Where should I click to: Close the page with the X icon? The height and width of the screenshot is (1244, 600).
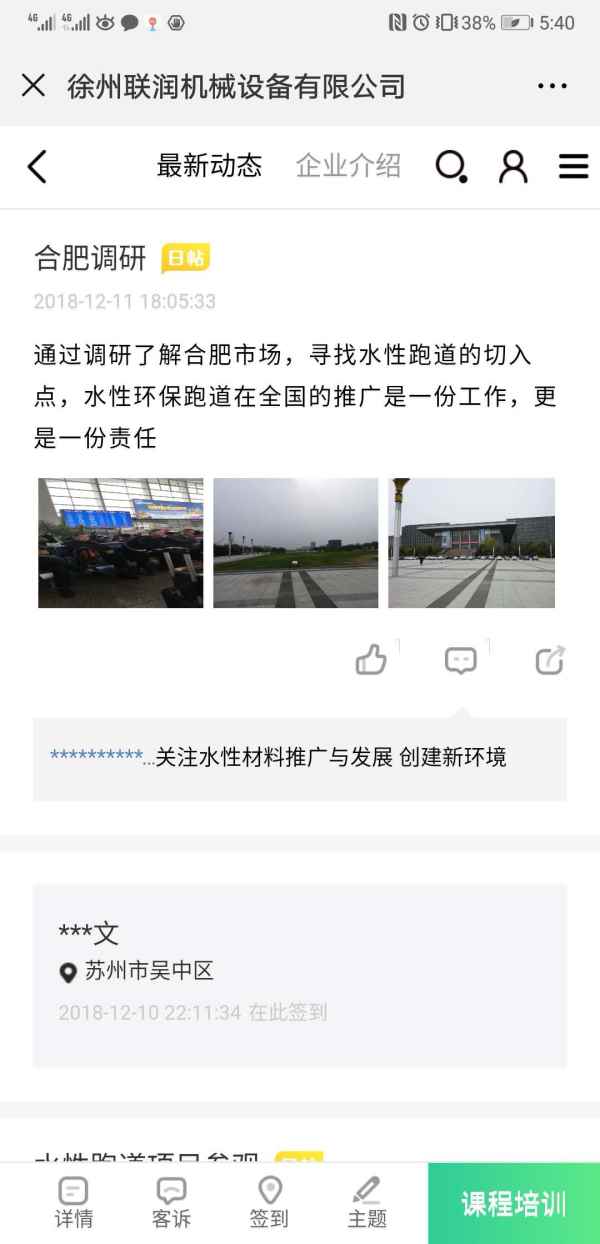33,86
